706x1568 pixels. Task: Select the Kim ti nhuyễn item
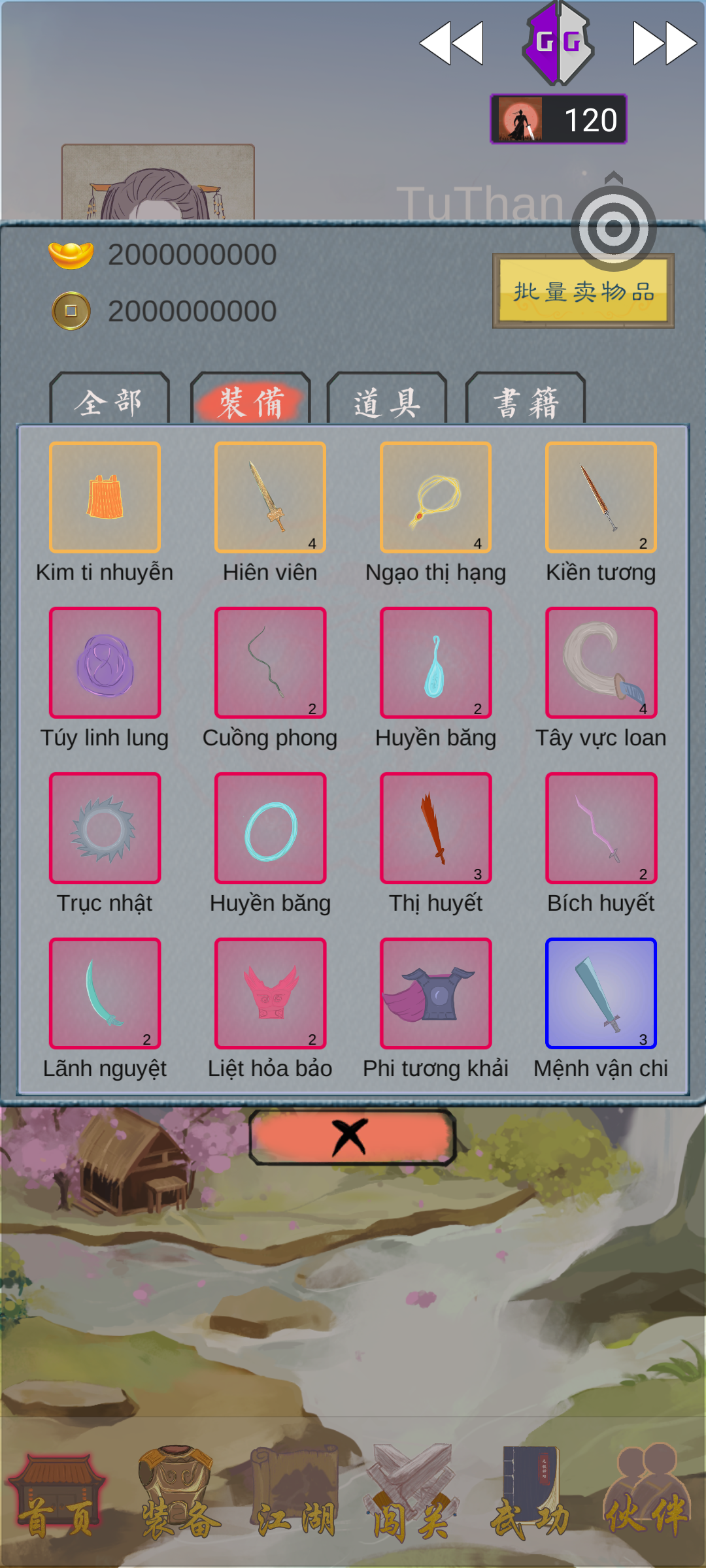coord(105,498)
